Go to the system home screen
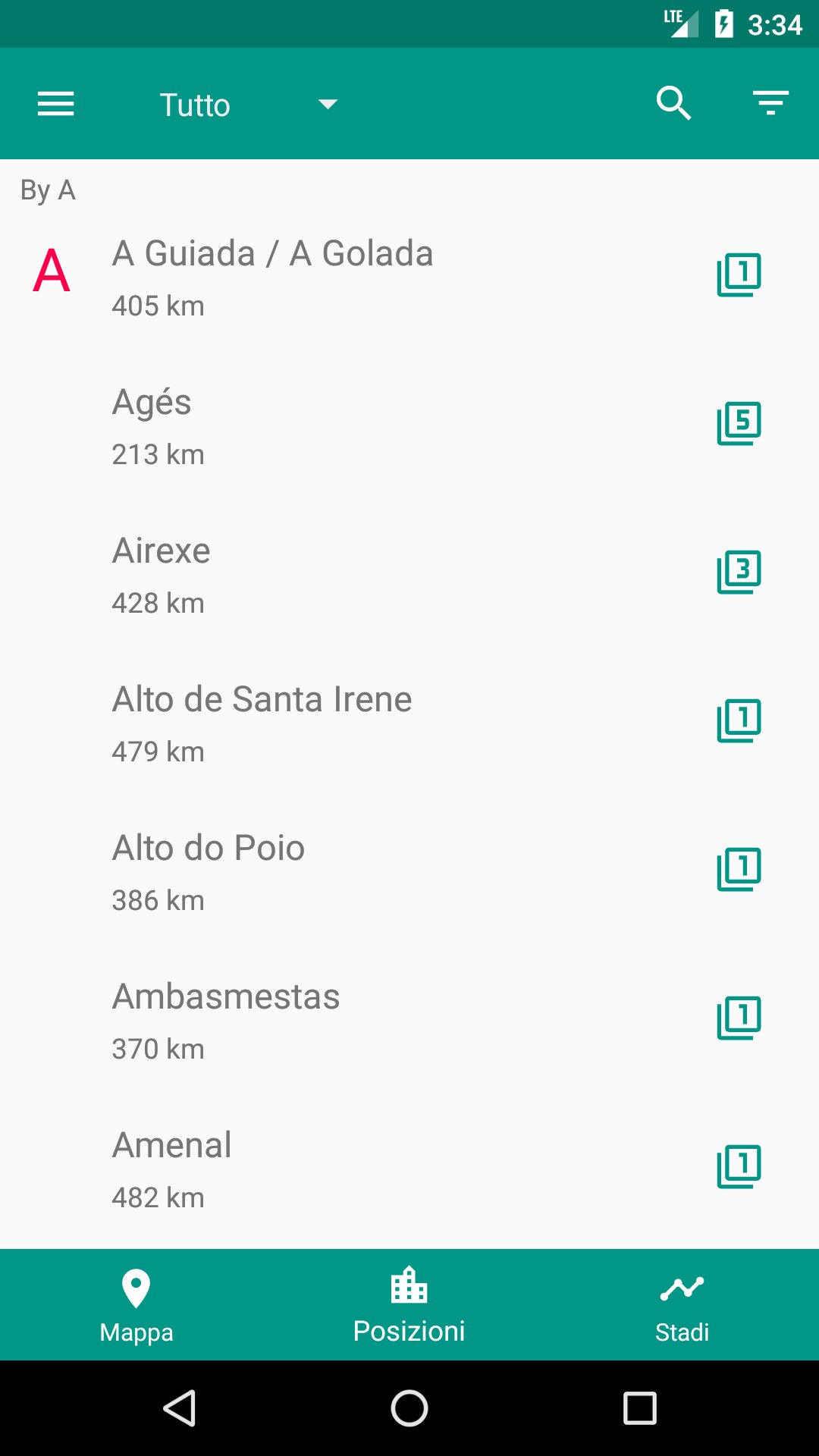Viewport: 819px width, 1456px height. coord(409,1408)
